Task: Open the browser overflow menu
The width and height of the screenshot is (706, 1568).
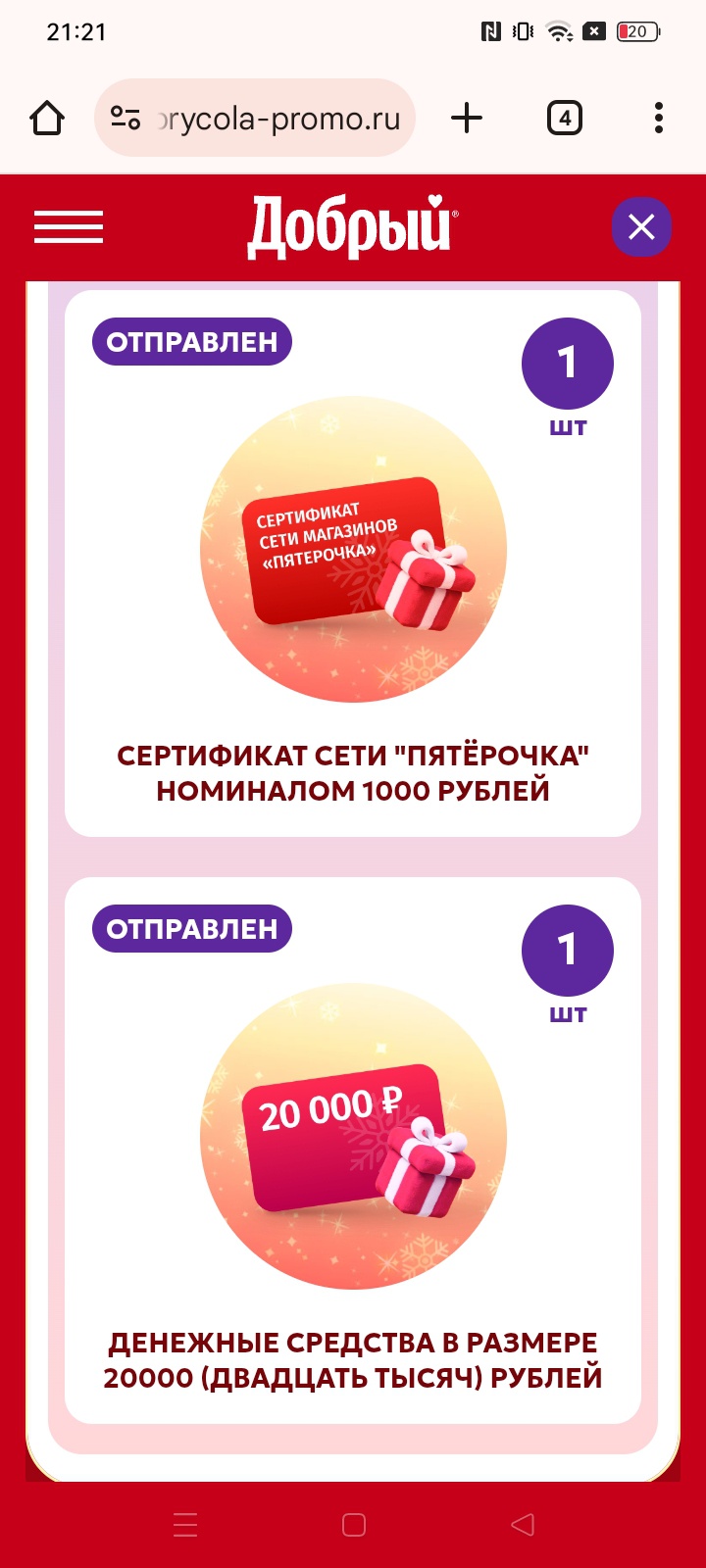Action: pyautogui.click(x=658, y=119)
